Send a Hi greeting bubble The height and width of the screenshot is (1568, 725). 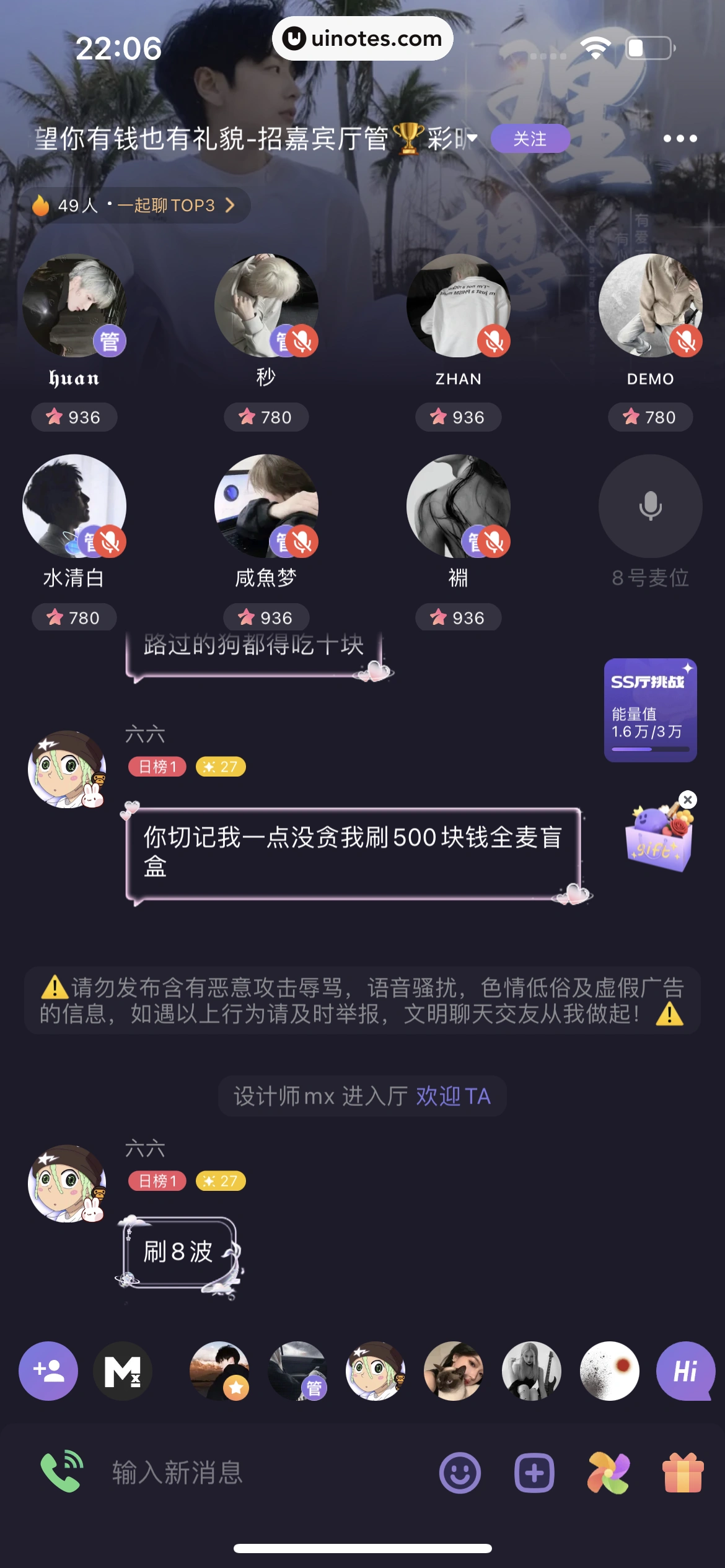click(x=685, y=1371)
